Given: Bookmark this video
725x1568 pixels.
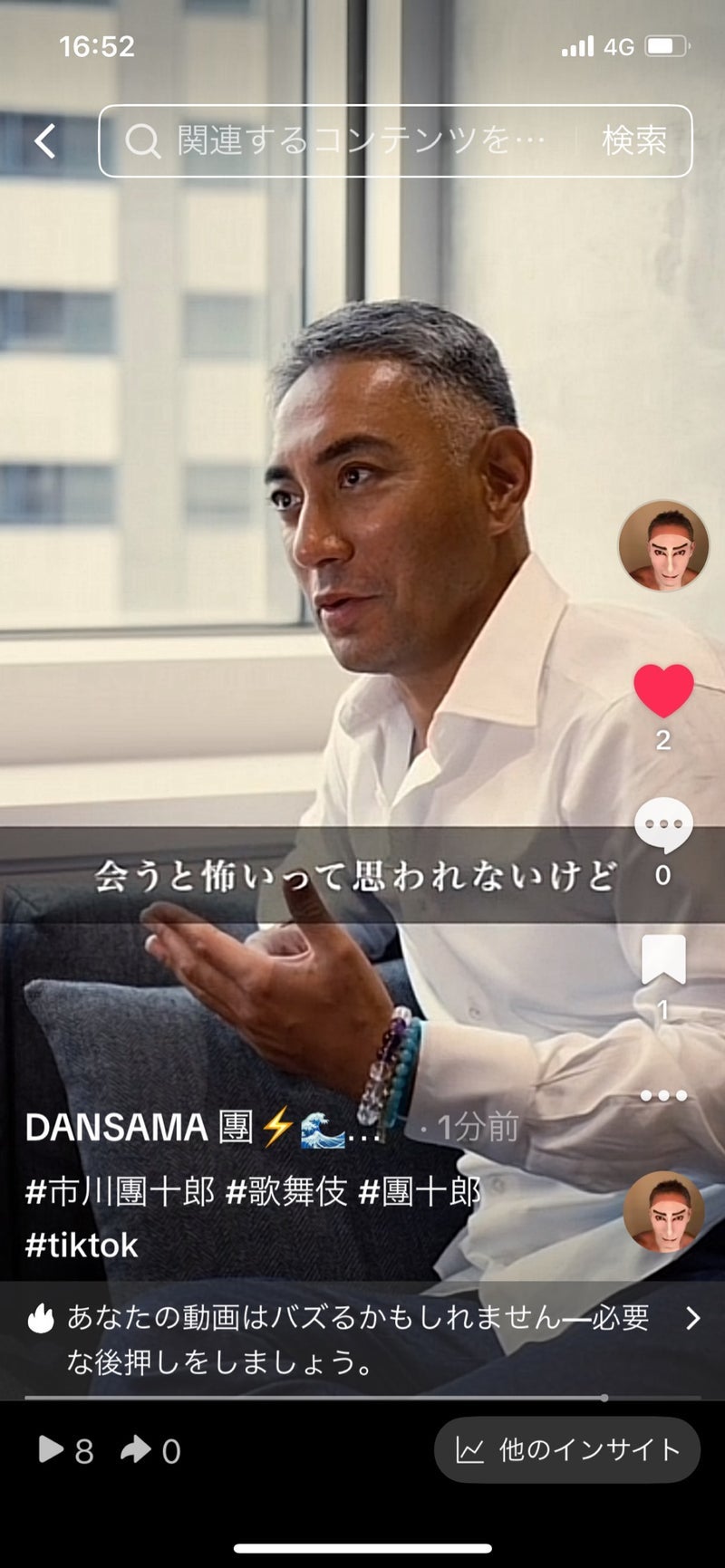Looking at the screenshot, I should [x=663, y=960].
